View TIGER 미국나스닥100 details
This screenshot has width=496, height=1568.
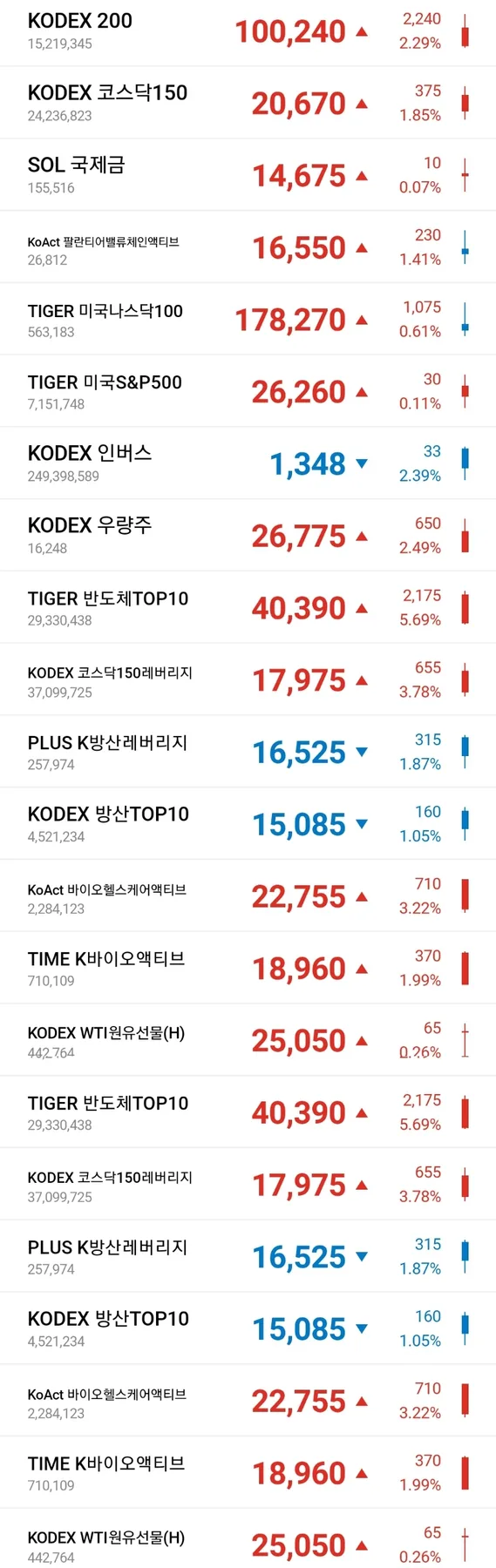point(248,319)
